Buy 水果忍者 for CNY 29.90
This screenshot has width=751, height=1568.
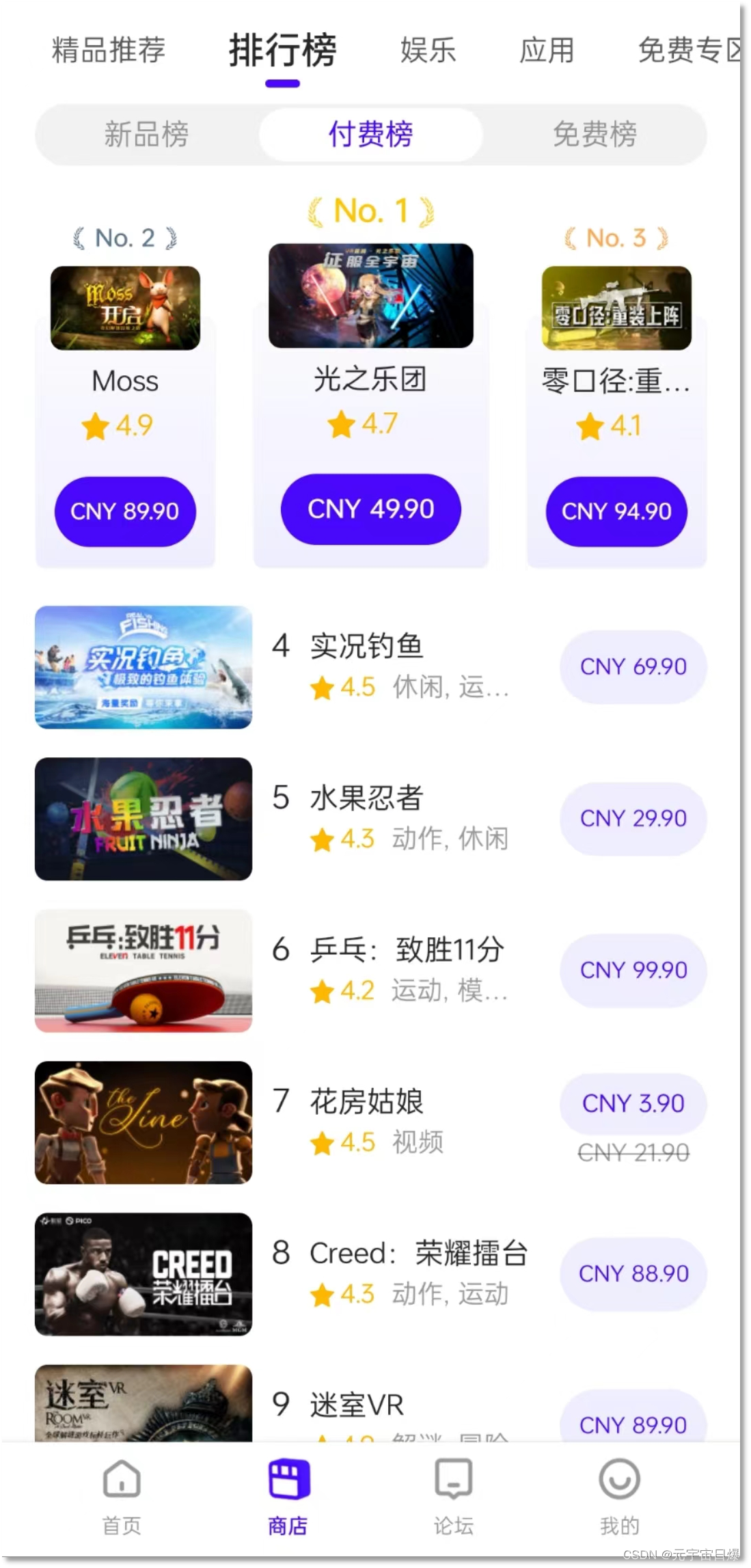click(x=633, y=818)
